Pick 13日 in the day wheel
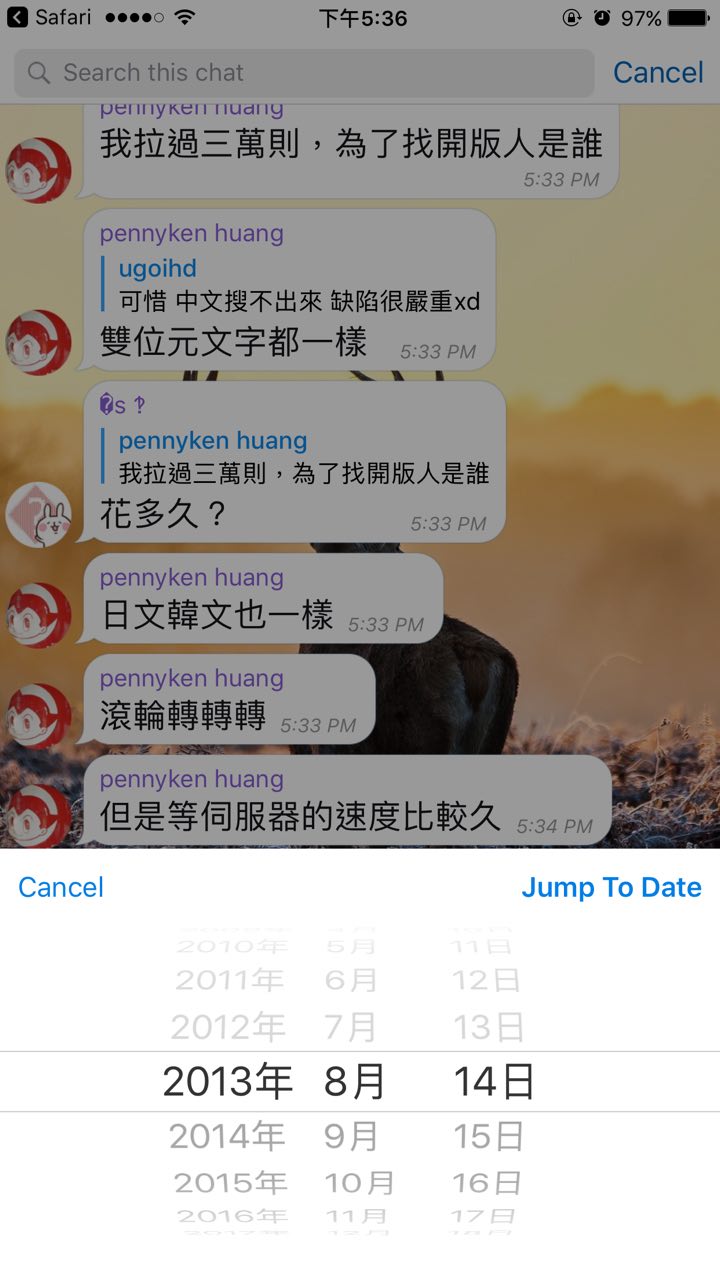 coord(488,1027)
